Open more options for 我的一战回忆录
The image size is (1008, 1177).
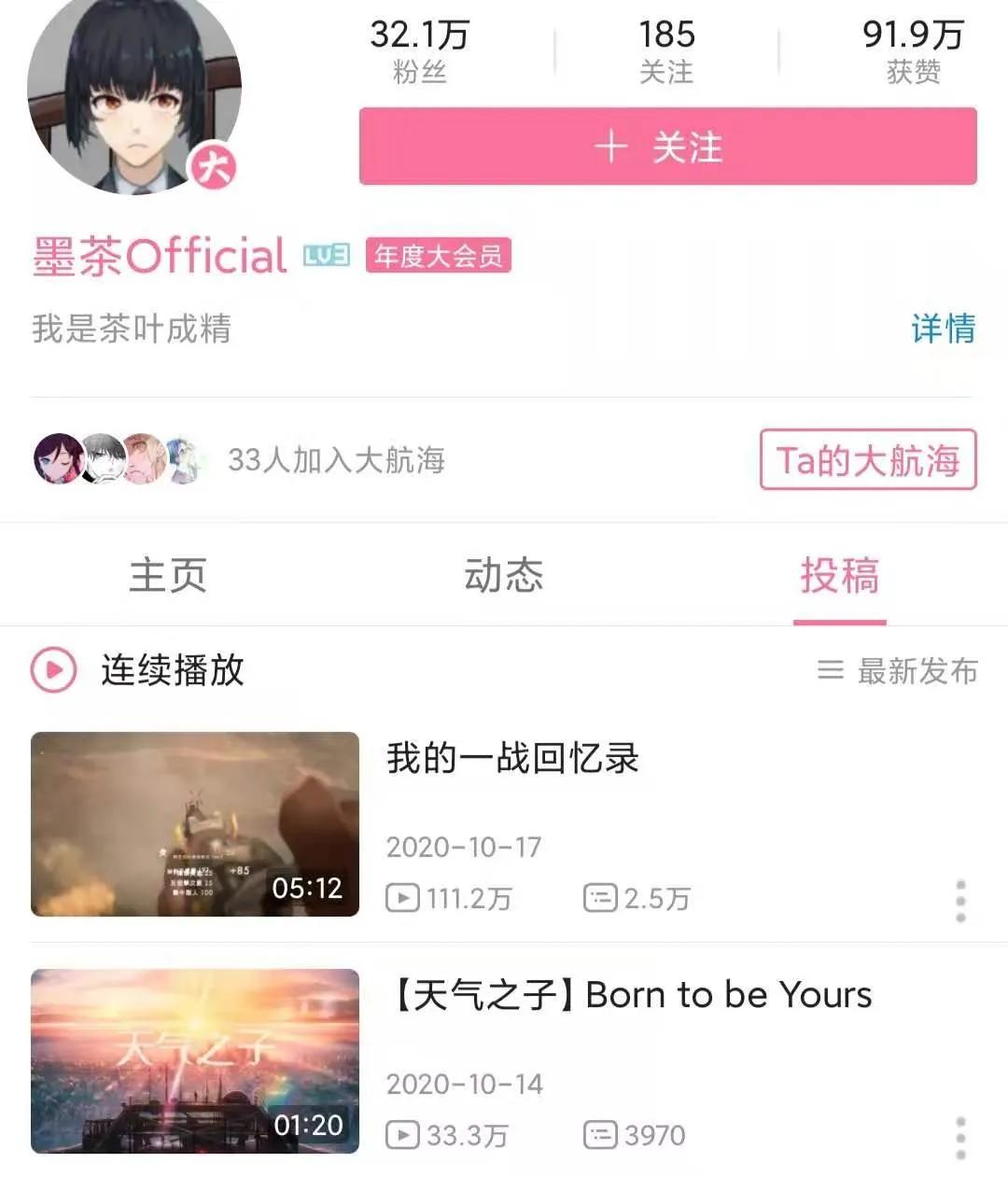(x=960, y=901)
